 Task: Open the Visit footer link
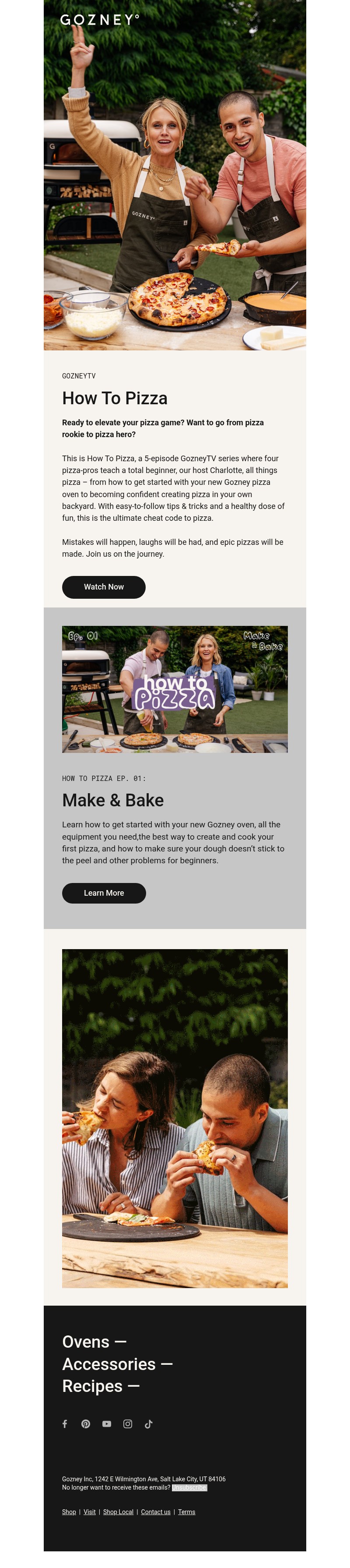[x=89, y=1511]
